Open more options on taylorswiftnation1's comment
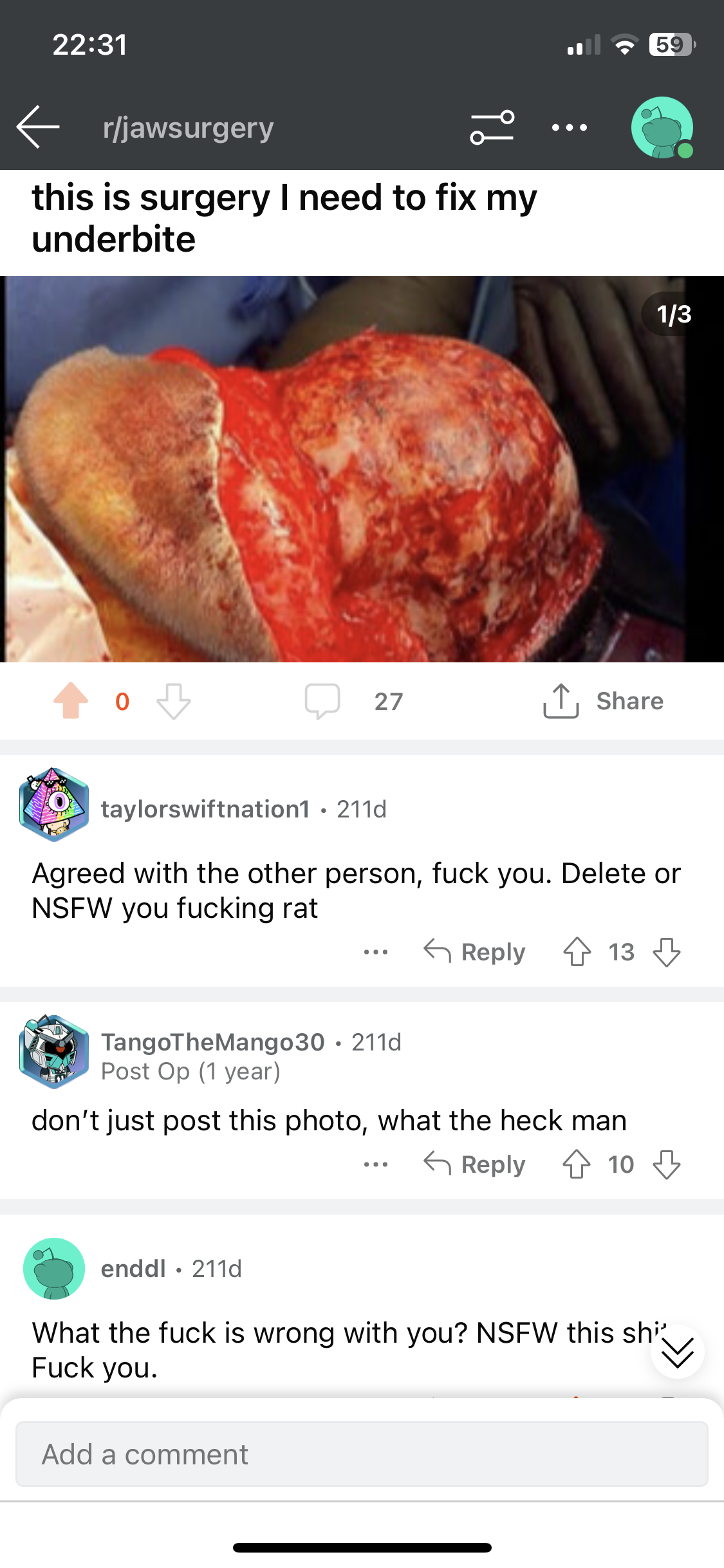The height and width of the screenshot is (1568, 724). pos(376,951)
